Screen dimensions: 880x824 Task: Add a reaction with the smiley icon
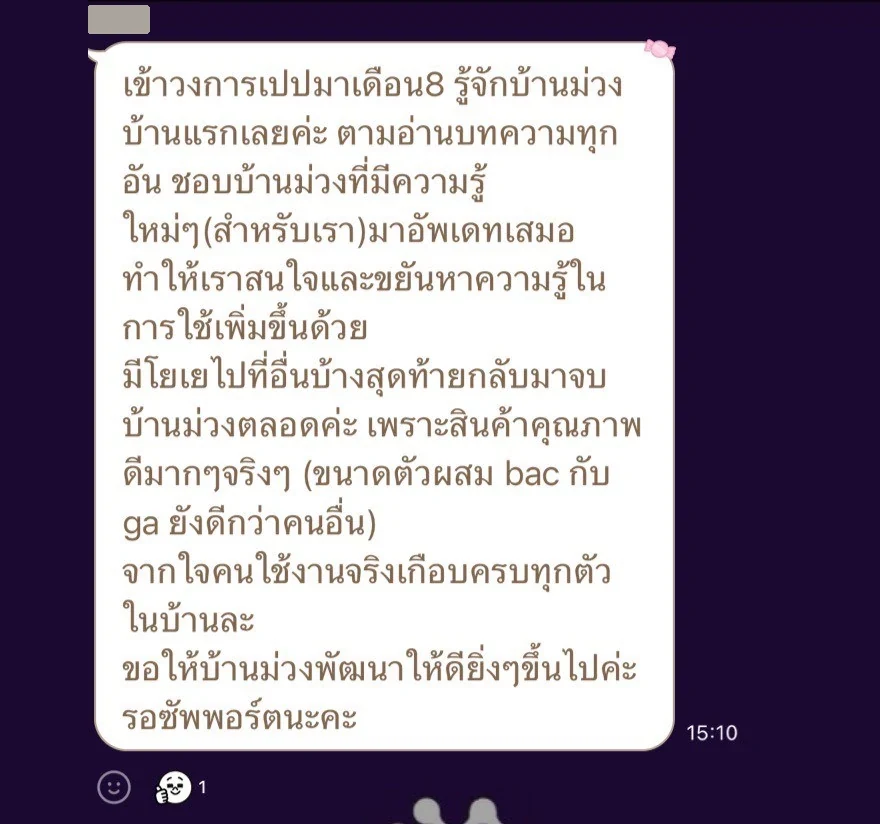[x=114, y=786]
